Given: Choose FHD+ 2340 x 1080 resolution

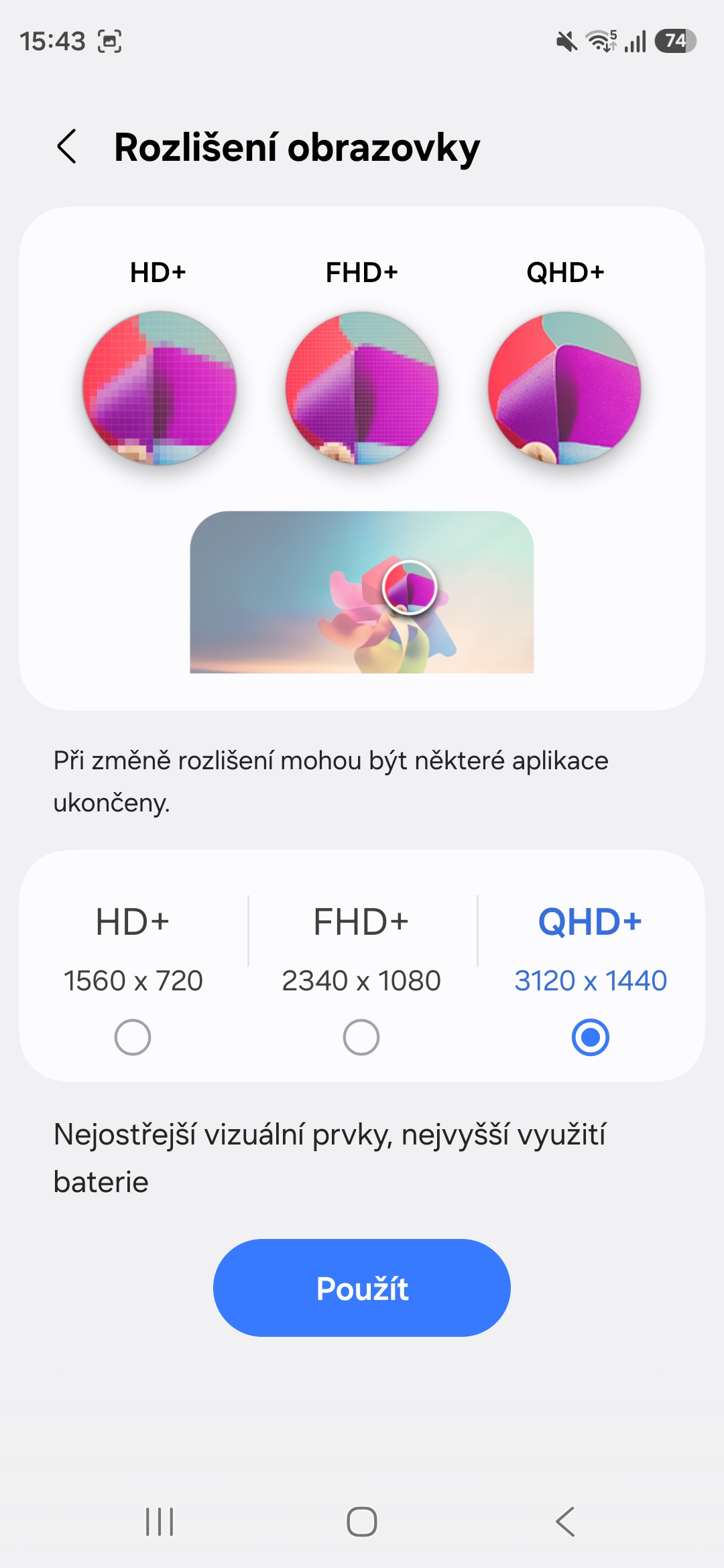Looking at the screenshot, I should (x=361, y=1037).
